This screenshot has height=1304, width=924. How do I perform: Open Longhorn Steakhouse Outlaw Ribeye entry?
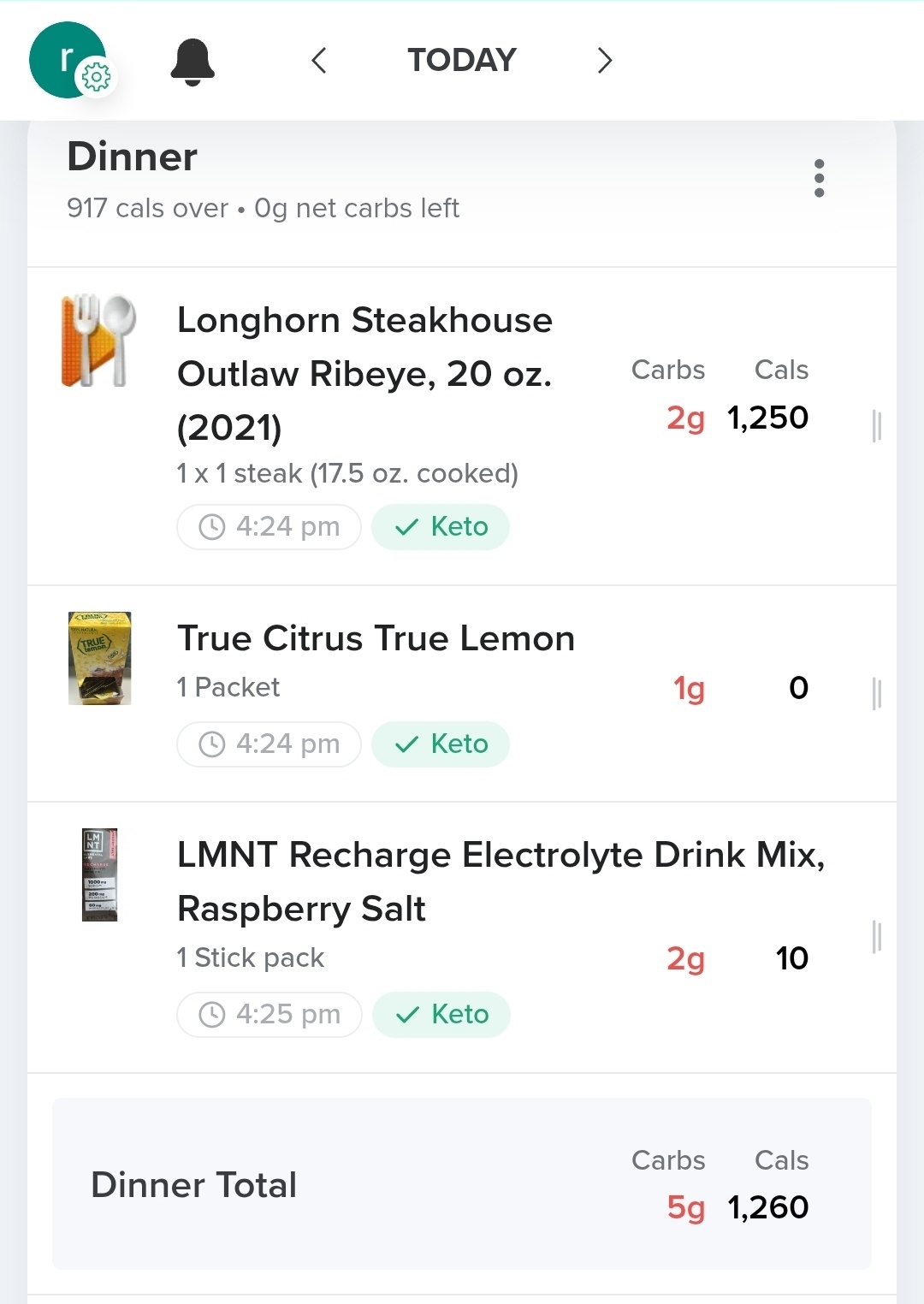click(364, 373)
